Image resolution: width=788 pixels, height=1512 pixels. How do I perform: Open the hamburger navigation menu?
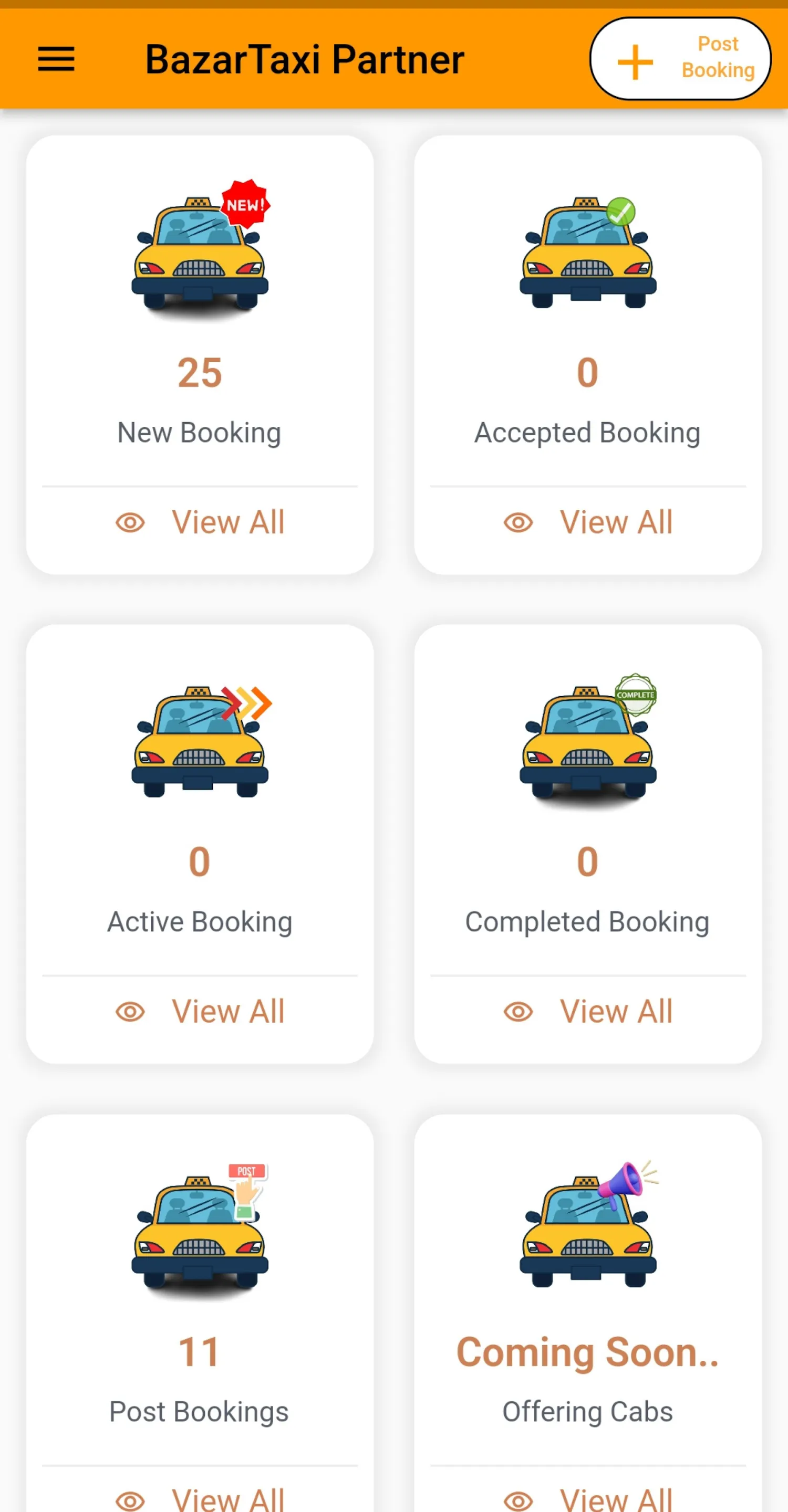click(57, 59)
